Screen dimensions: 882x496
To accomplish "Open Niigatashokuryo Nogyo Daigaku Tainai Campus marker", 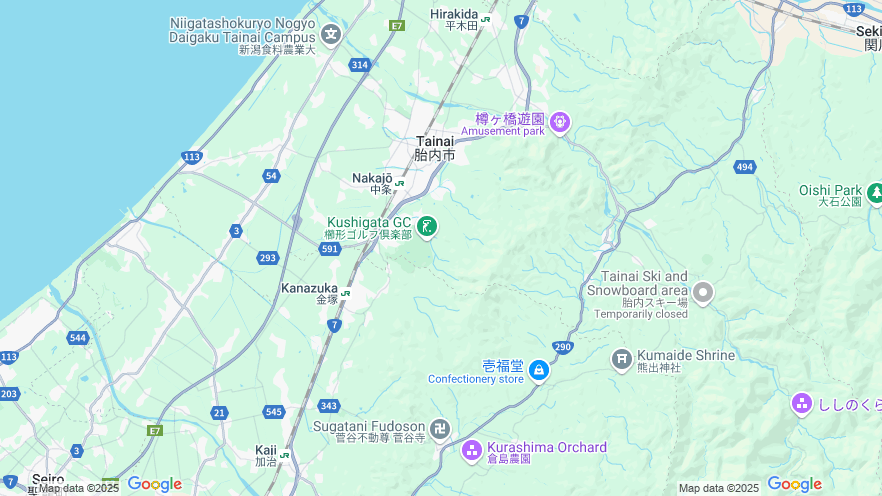I will (331, 35).
